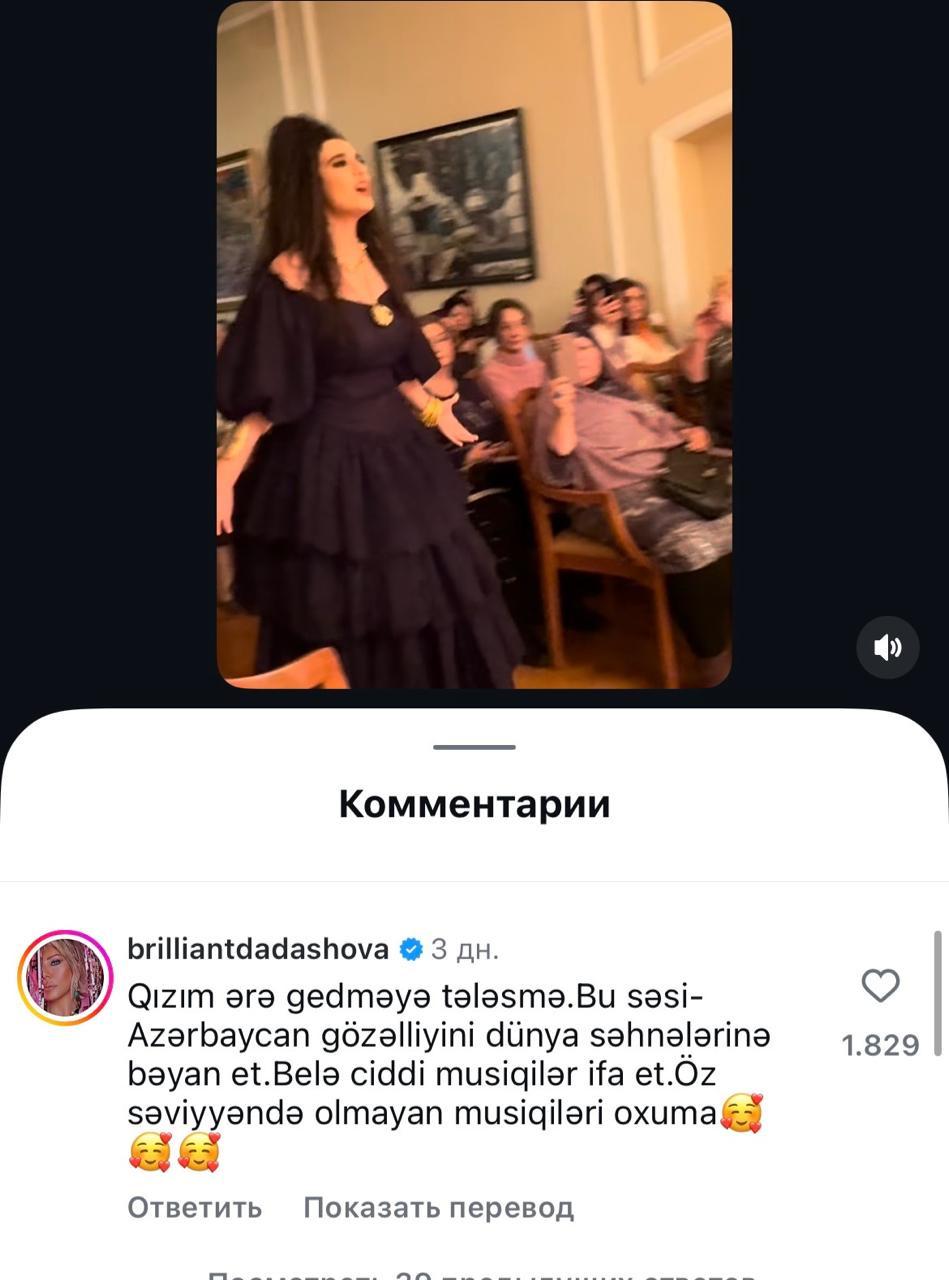Tap the comments sheet drag handle
The height and width of the screenshot is (1280, 949).
(474, 747)
